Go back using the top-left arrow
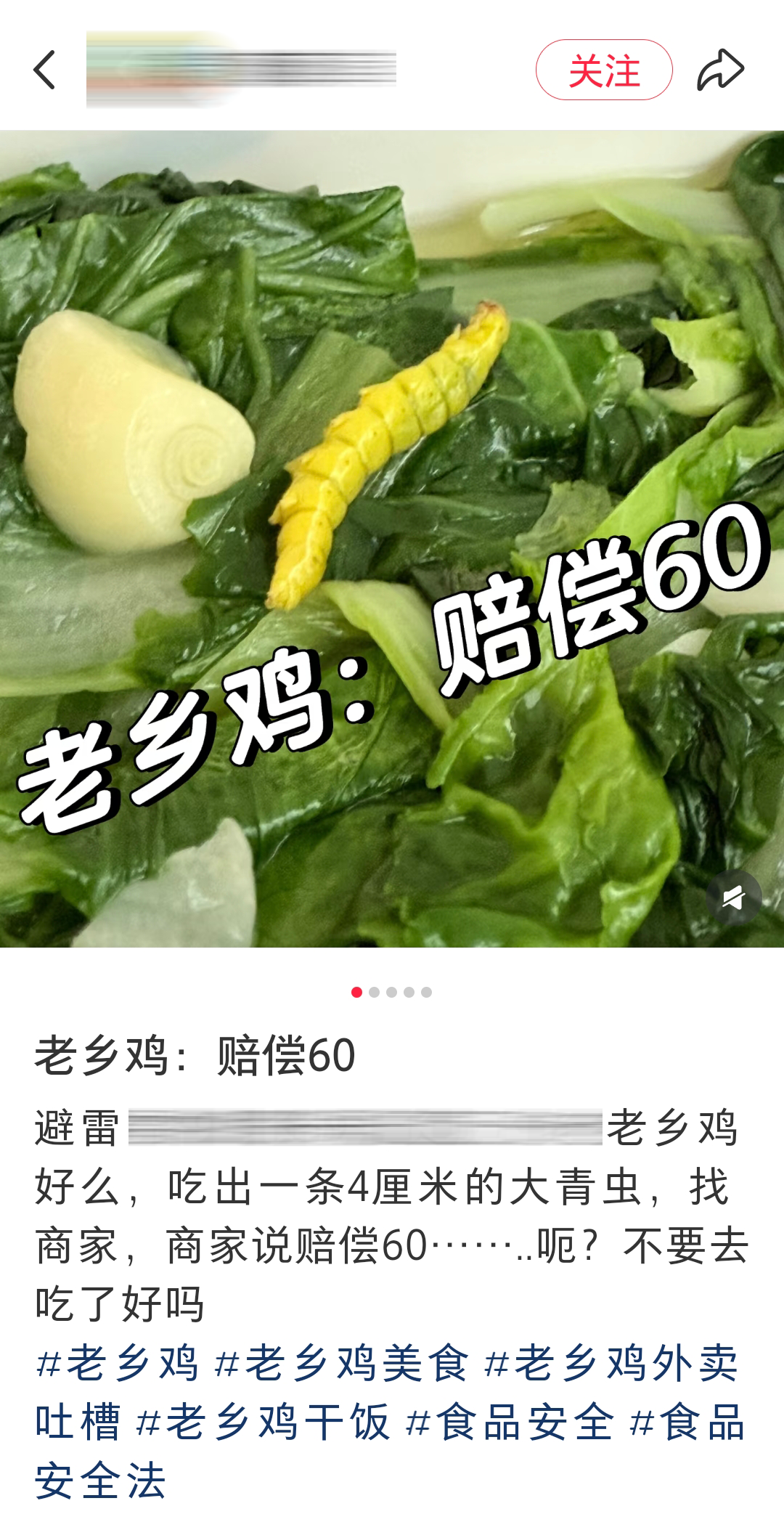This screenshot has width=784, height=1514. [45, 70]
